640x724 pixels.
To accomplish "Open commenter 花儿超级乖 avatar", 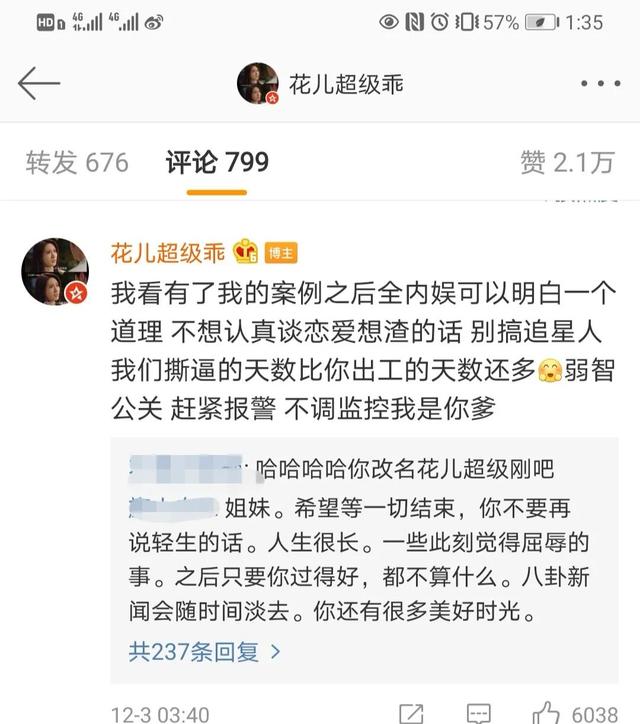I will tap(55, 271).
